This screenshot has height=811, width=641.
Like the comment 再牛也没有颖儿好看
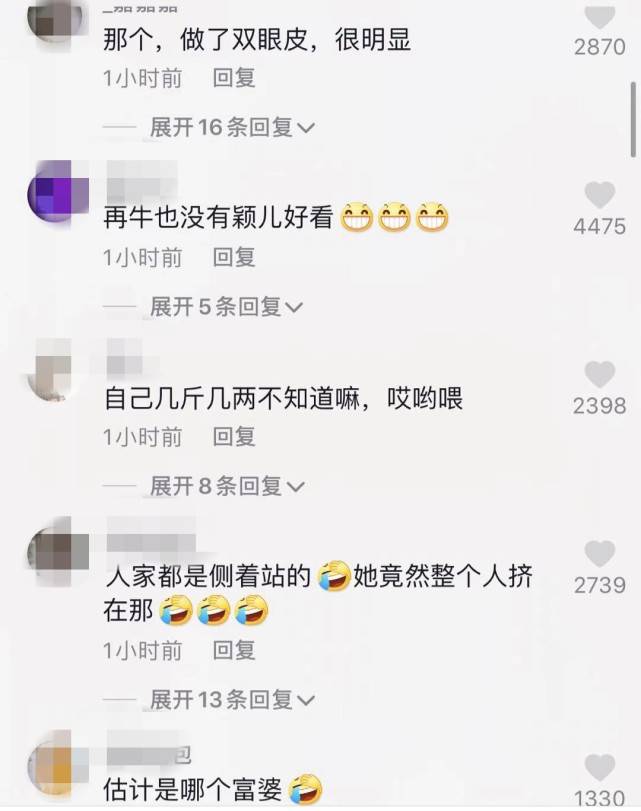[599, 195]
